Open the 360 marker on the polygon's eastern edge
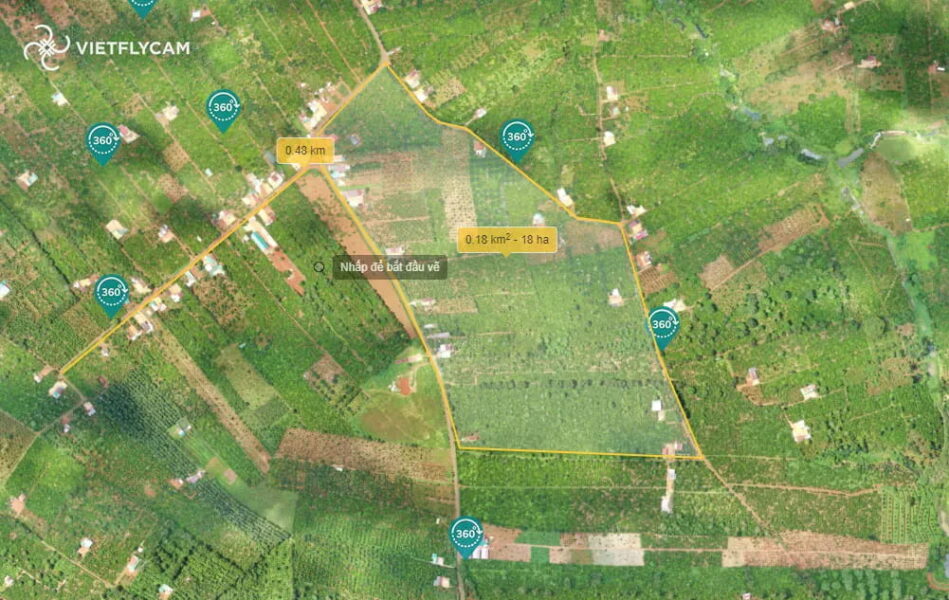This screenshot has height=600, width=949. click(x=663, y=322)
